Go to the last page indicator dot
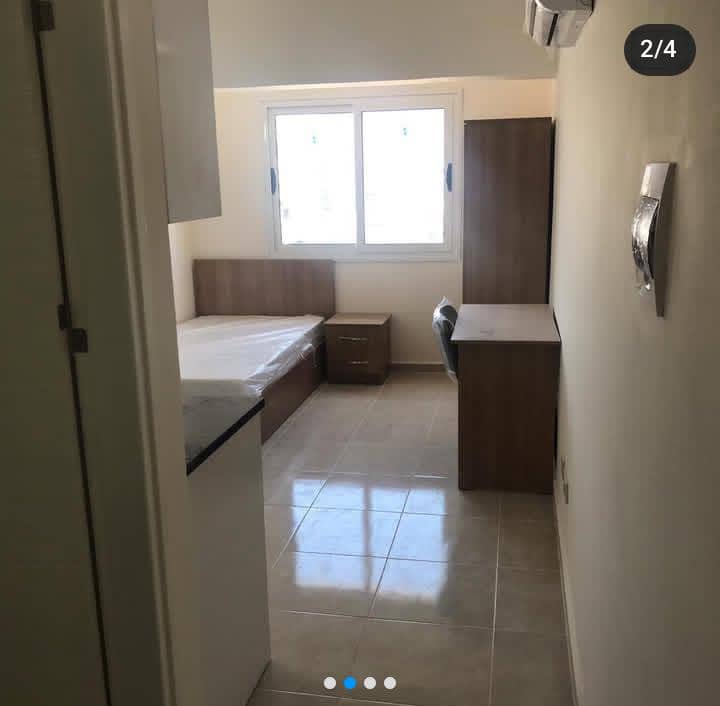The width and height of the screenshot is (720, 706). 390,683
